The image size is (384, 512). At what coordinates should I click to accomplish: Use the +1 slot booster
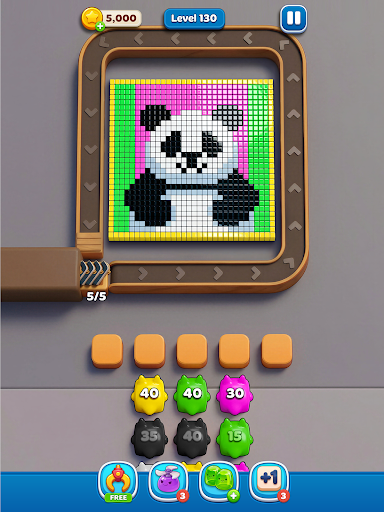pos(269,482)
